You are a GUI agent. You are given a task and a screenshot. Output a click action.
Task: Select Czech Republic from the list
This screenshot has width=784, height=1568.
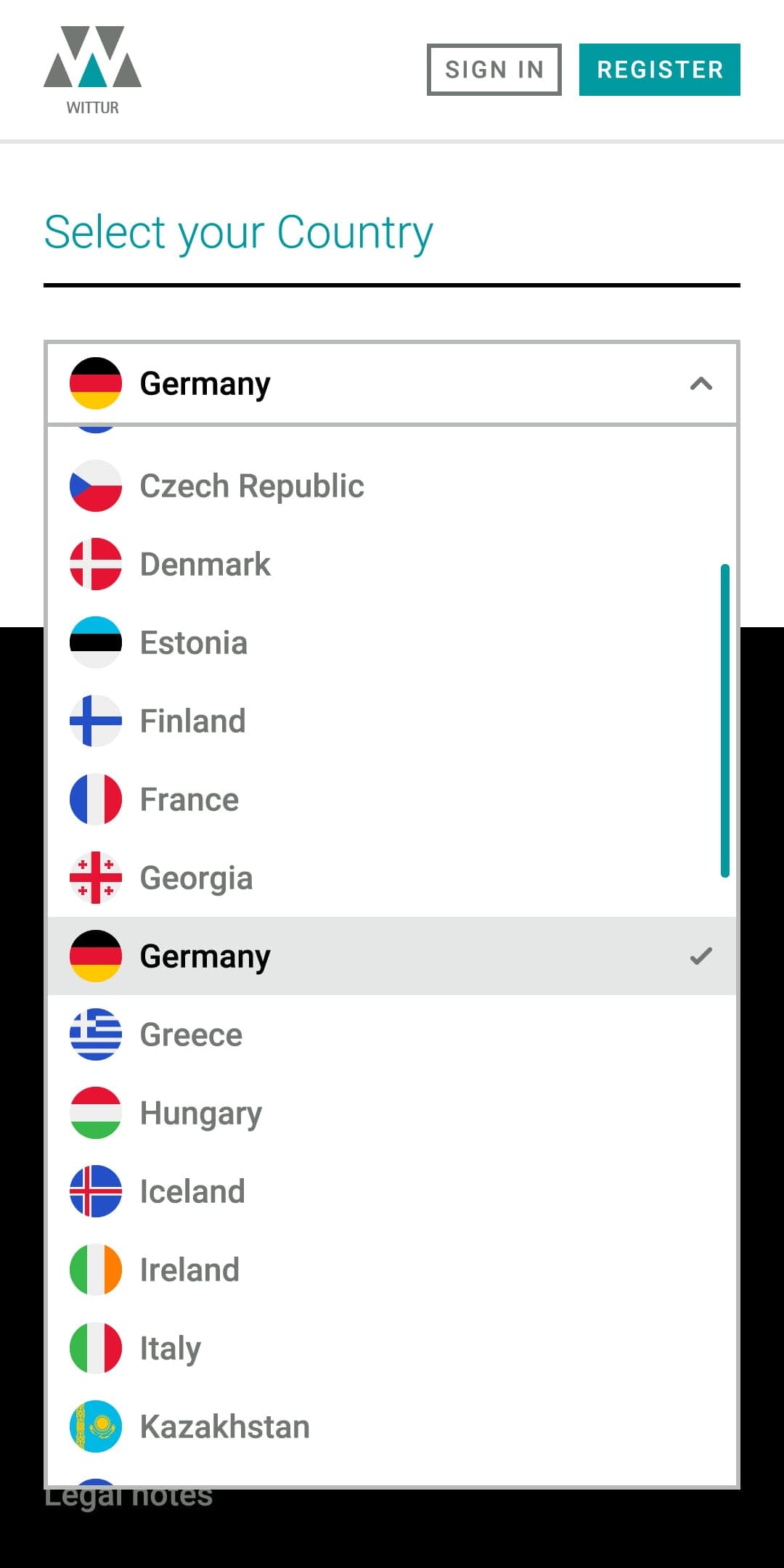tap(392, 486)
